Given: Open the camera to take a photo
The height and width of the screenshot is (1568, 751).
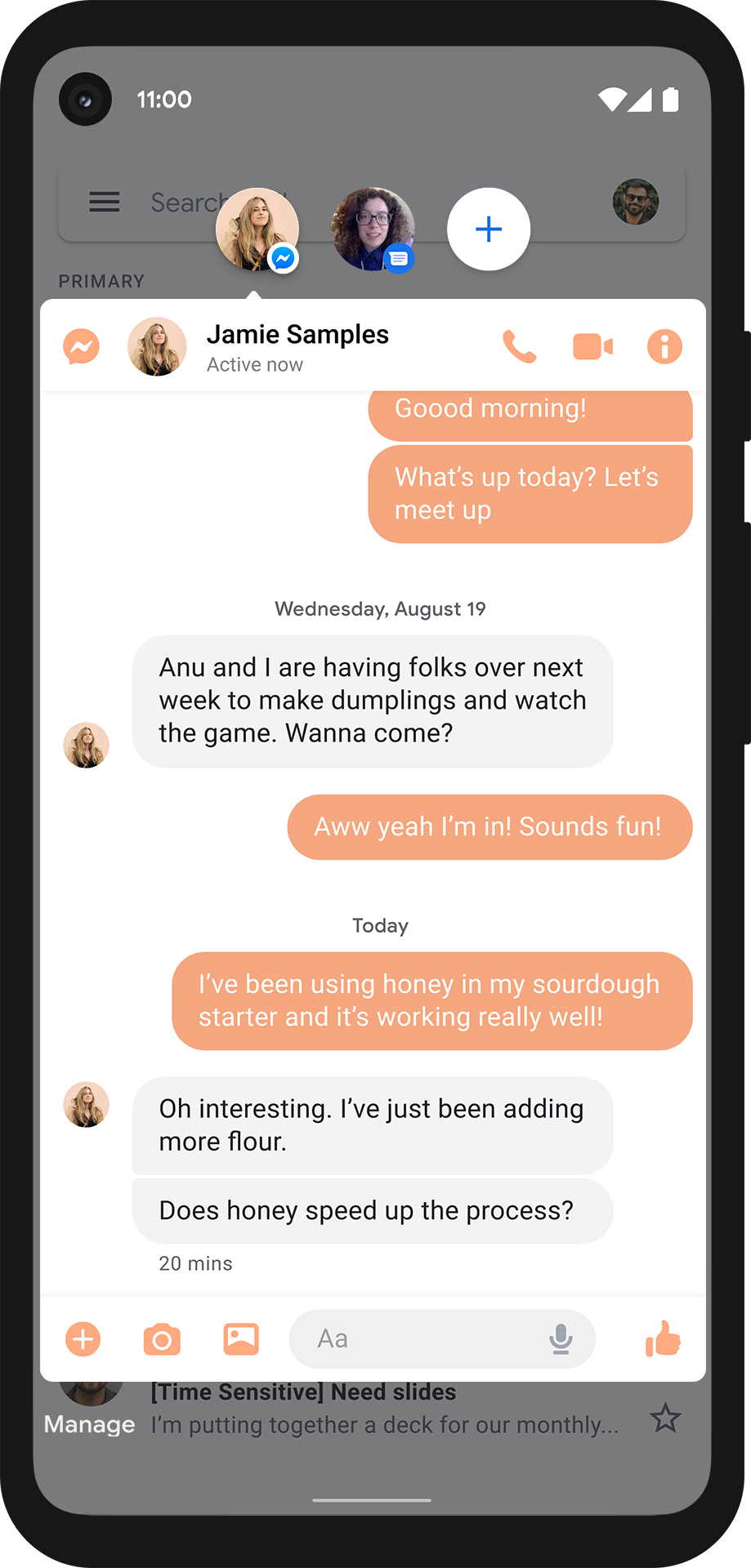Looking at the screenshot, I should pyautogui.click(x=162, y=1339).
